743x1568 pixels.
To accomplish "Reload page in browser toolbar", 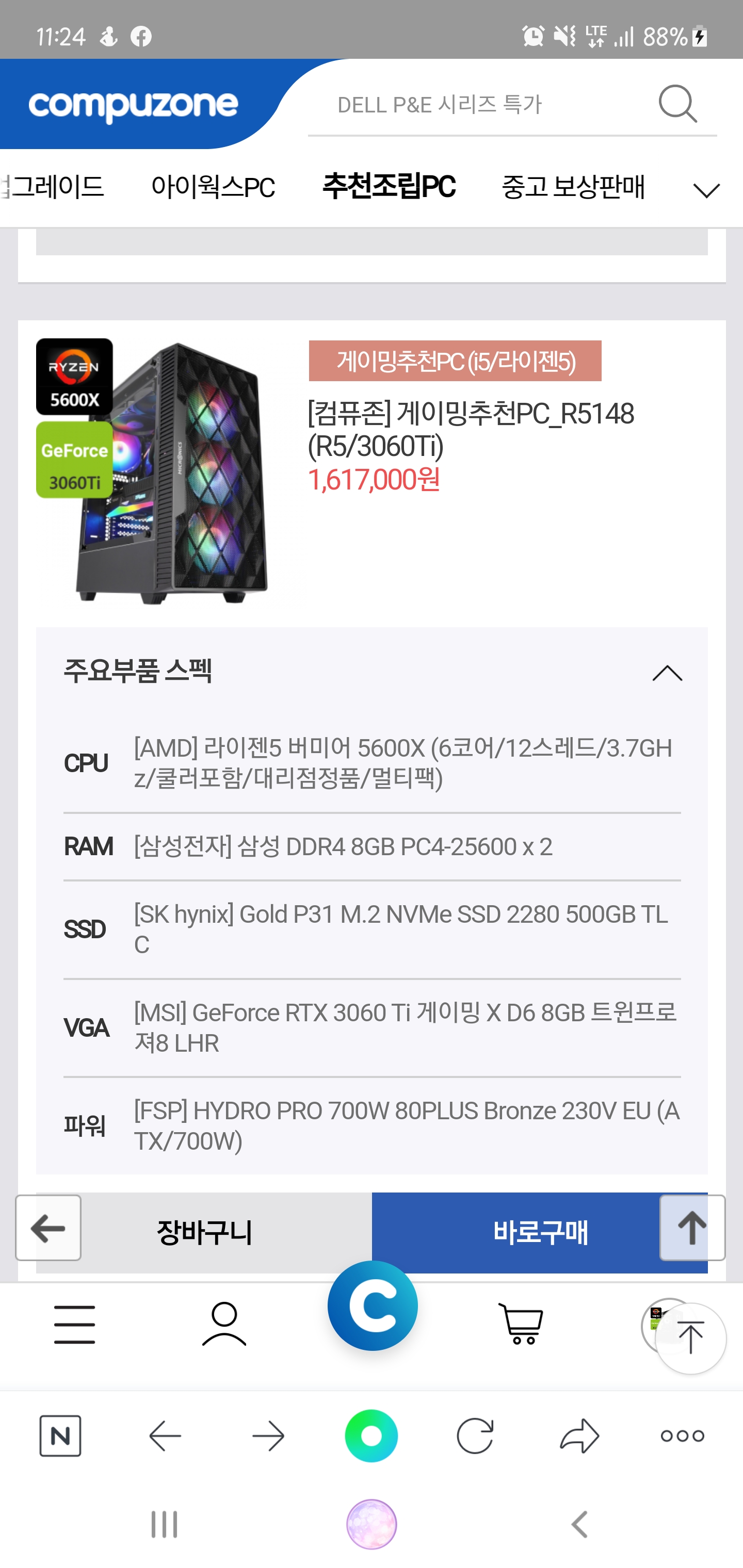I will pos(475,1436).
